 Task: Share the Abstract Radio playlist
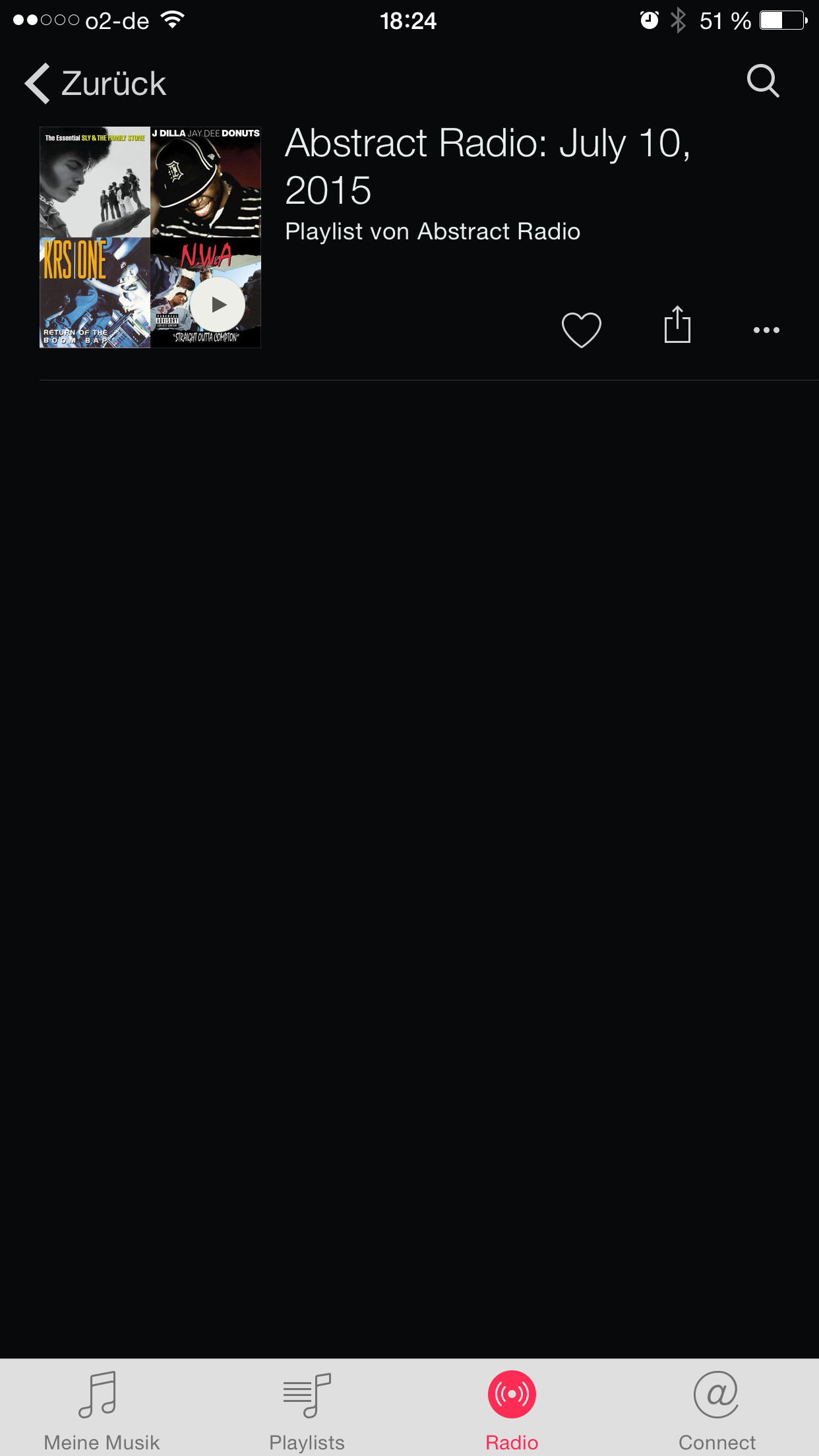click(x=677, y=326)
